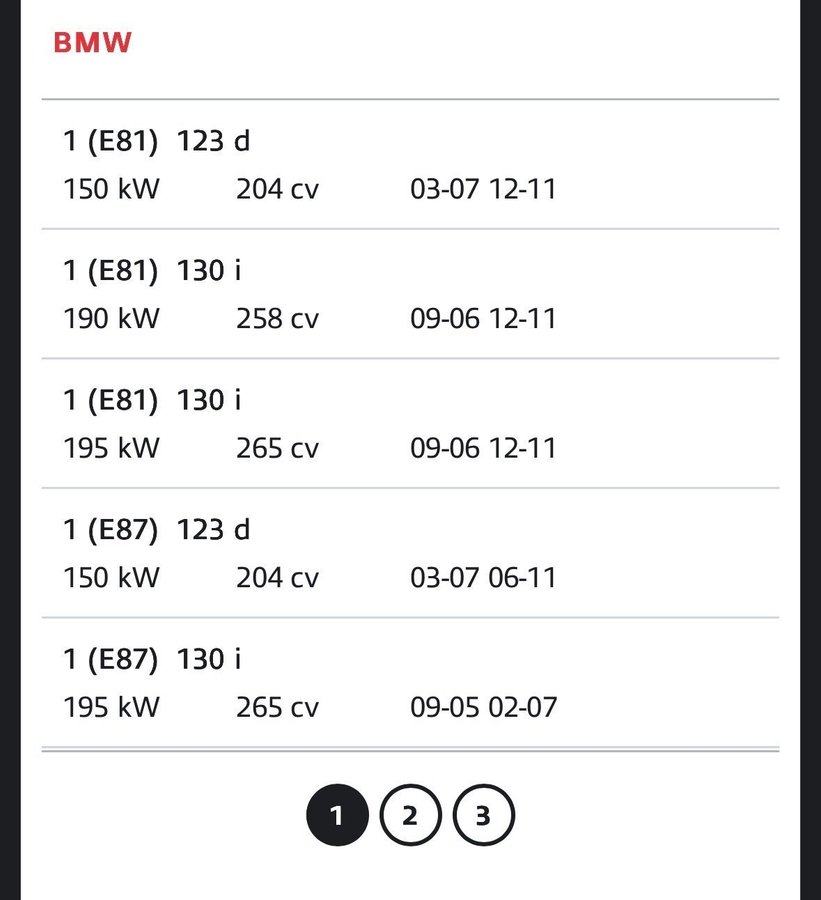Select page 1 in the pagination
The height and width of the screenshot is (900, 821).
[x=337, y=816]
